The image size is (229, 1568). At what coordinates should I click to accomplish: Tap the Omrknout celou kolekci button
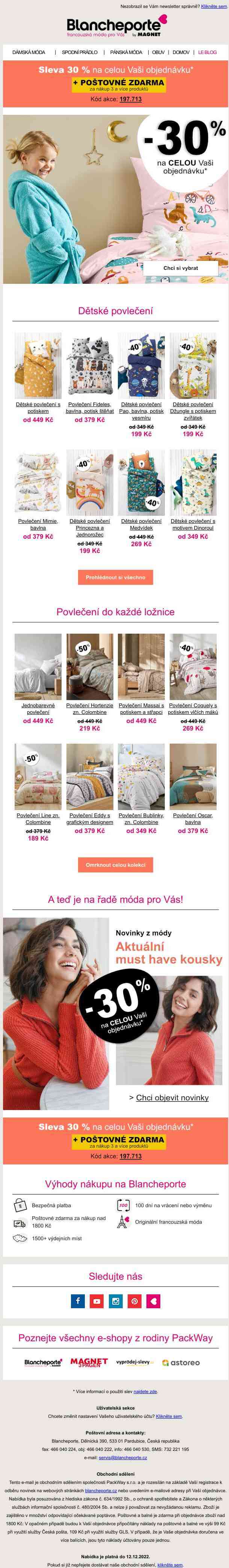[x=115, y=865]
